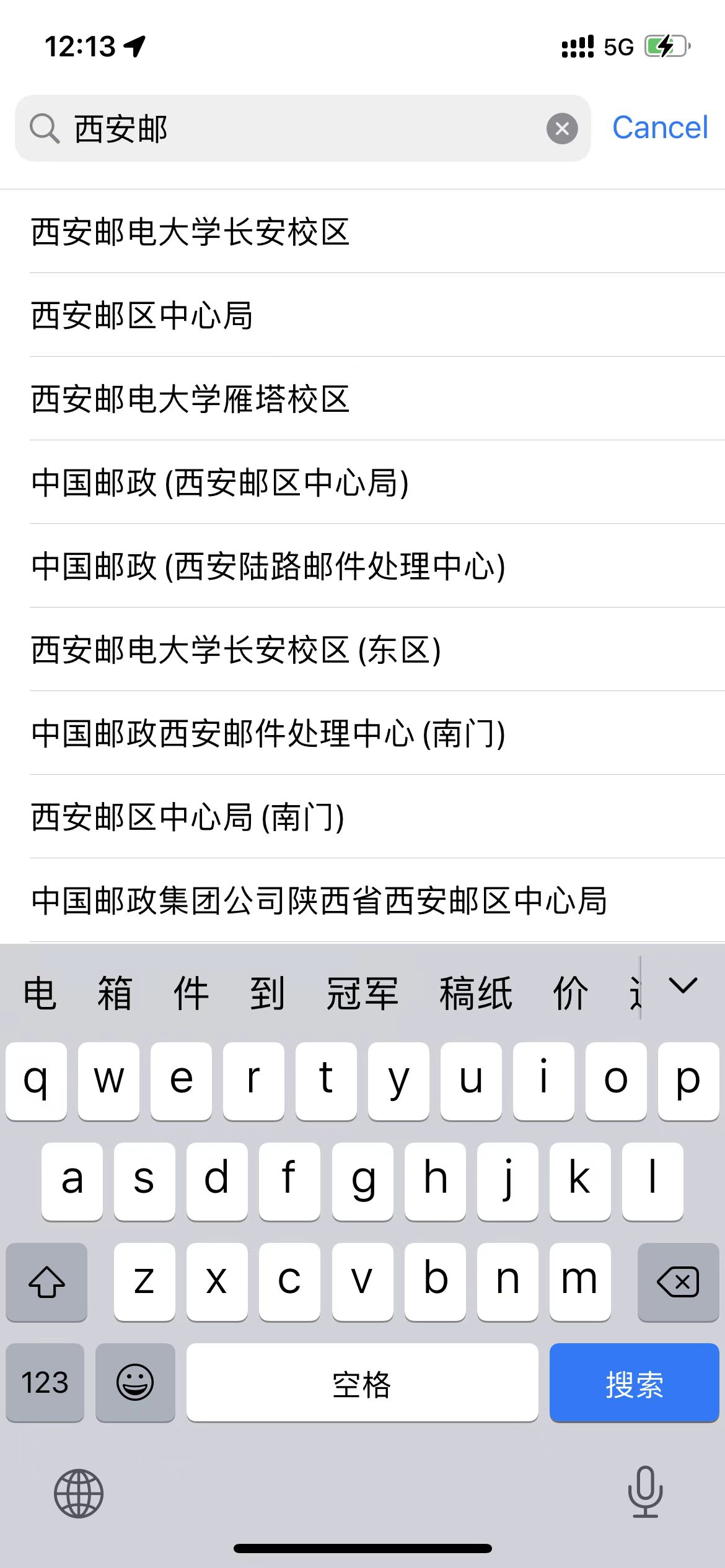Select 中国邮政 (西安邮区中心局)
The height and width of the screenshot is (1568, 725).
click(x=362, y=482)
